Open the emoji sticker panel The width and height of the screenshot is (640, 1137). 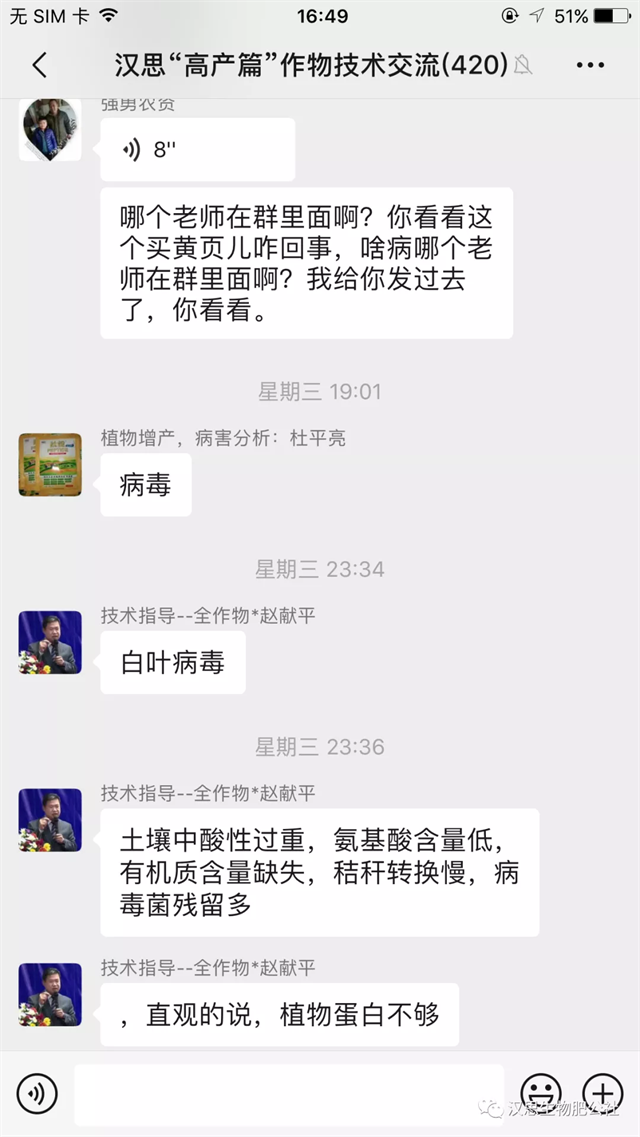tap(541, 1093)
